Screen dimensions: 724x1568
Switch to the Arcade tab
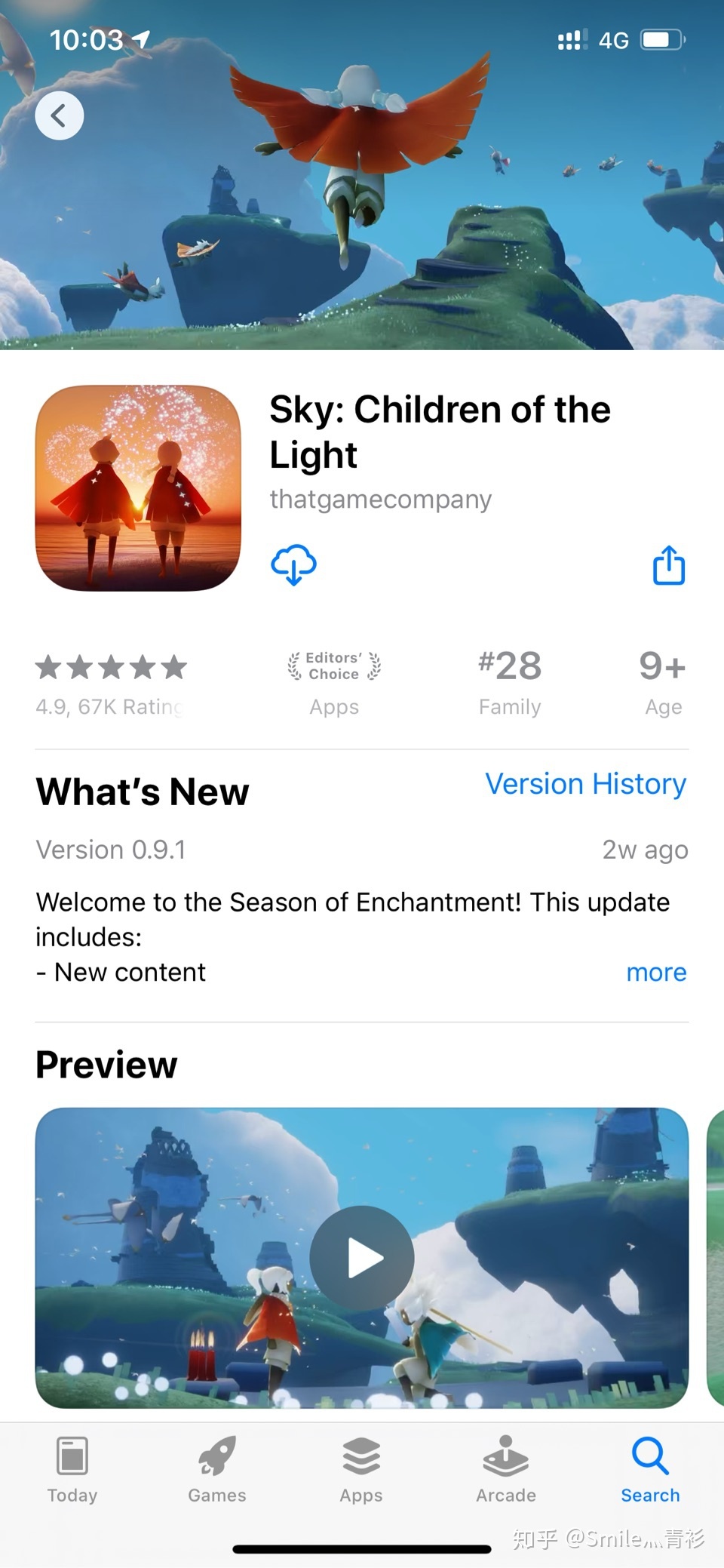point(506,1469)
